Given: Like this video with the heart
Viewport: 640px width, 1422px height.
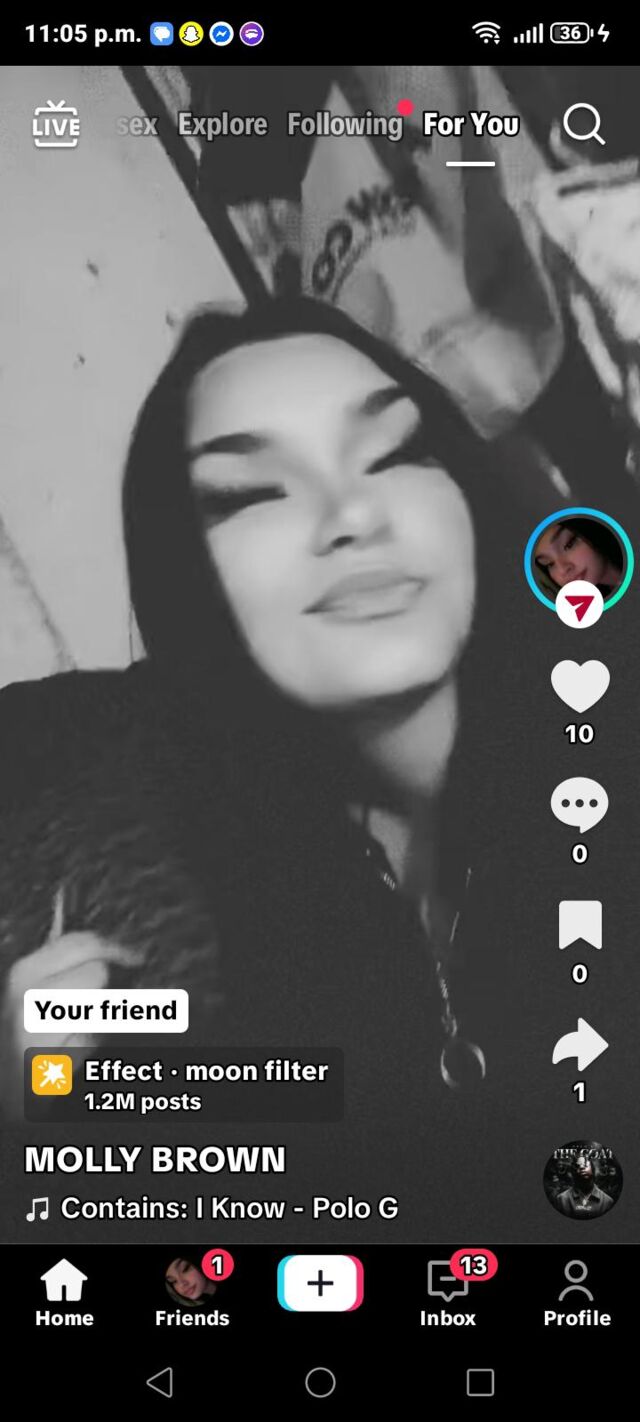Looking at the screenshot, I should click(580, 687).
